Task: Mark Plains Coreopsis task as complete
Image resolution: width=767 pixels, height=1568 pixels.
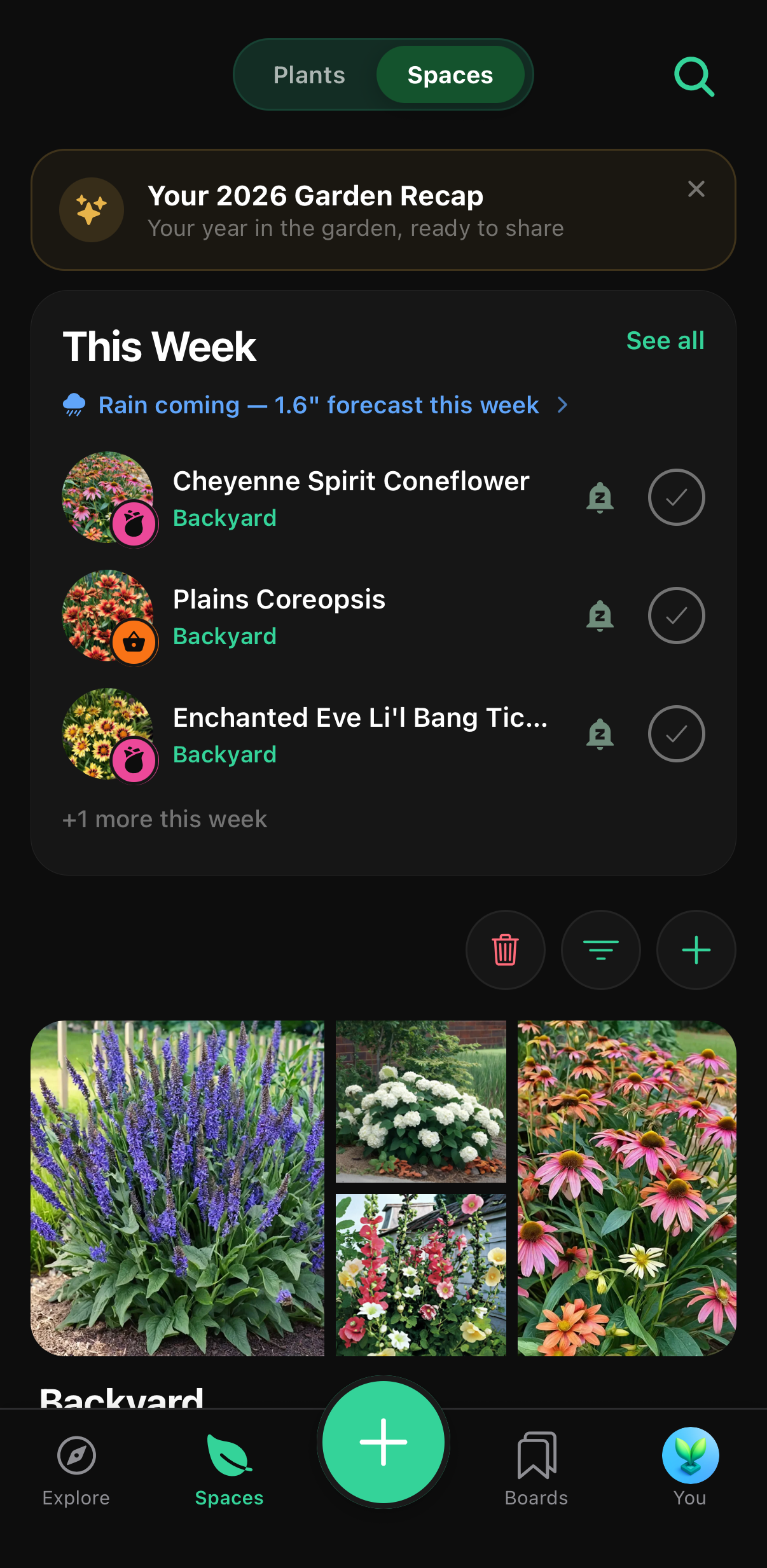Action: (676, 616)
